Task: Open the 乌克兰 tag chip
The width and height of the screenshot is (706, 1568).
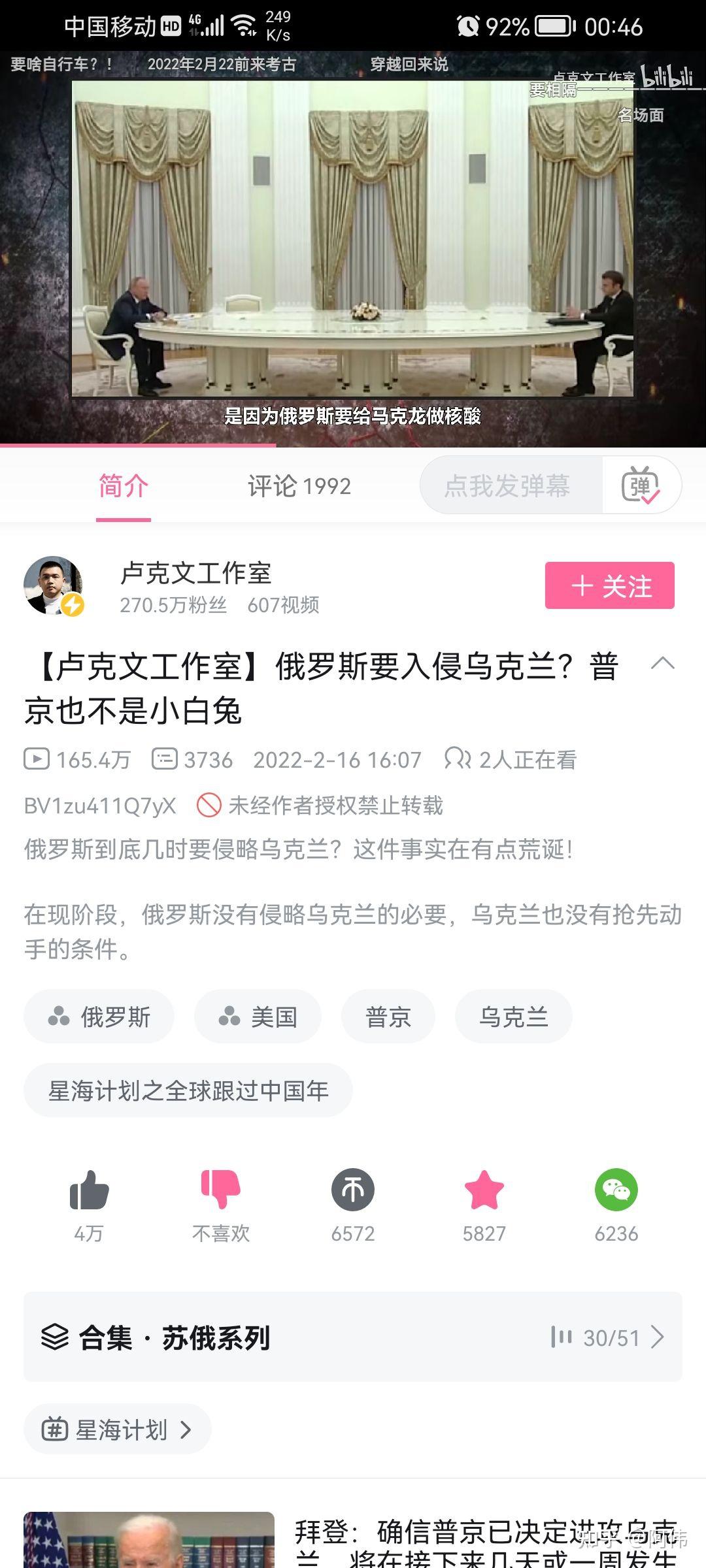Action: click(513, 1017)
